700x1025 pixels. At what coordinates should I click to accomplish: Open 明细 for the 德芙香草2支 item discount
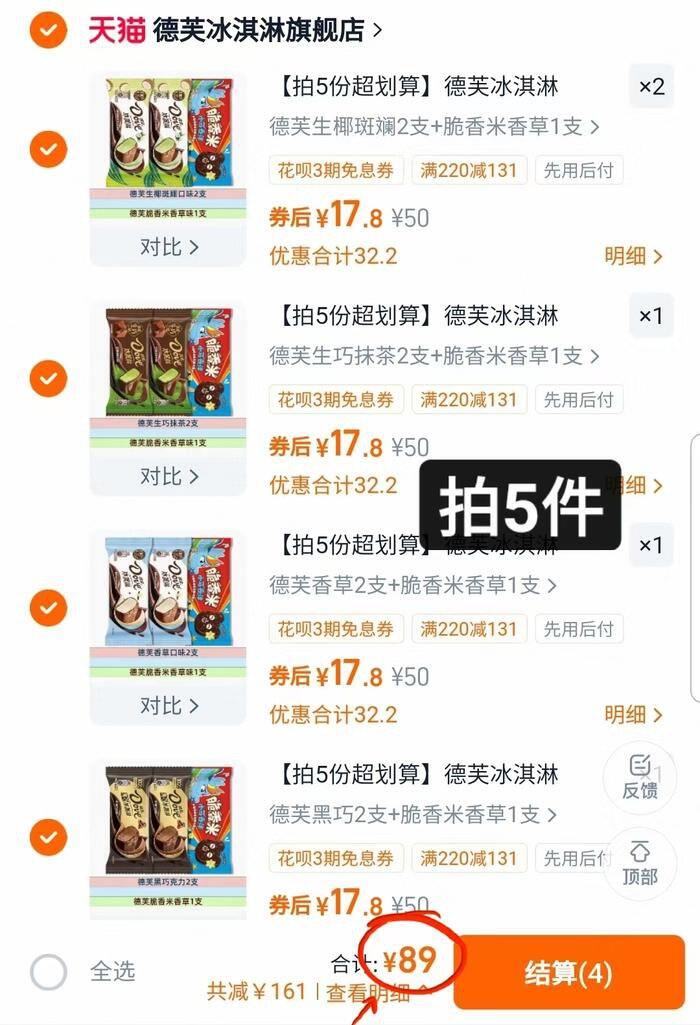click(x=633, y=714)
